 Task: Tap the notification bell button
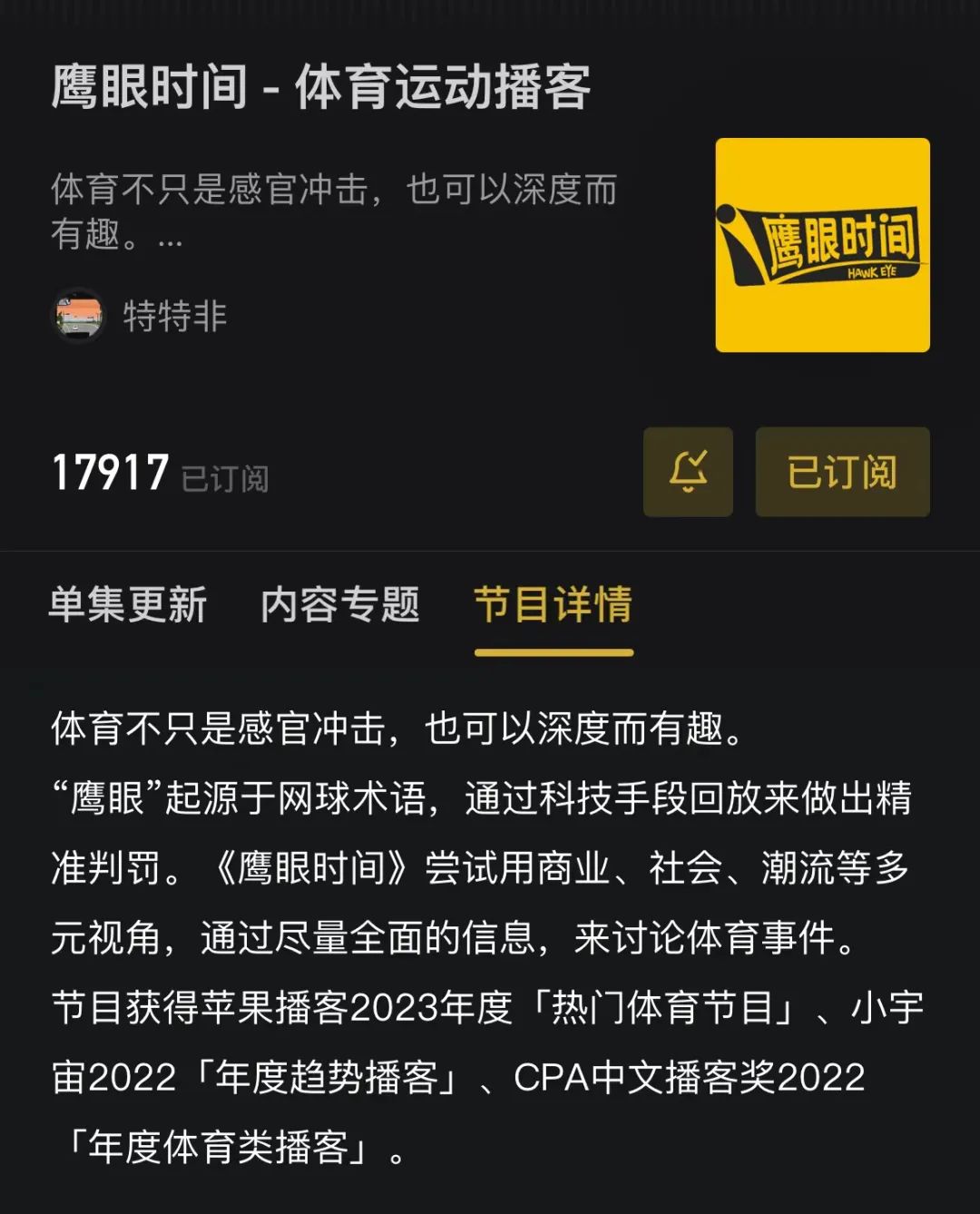click(x=688, y=472)
